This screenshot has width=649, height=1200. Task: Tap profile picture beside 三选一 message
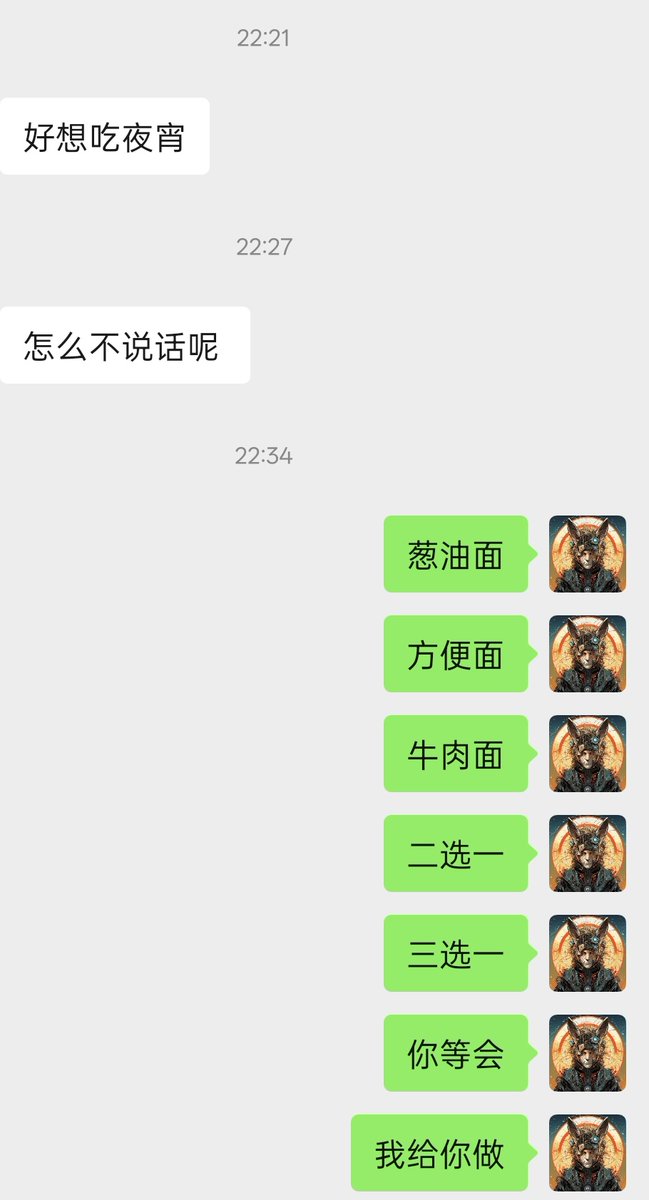(x=587, y=954)
